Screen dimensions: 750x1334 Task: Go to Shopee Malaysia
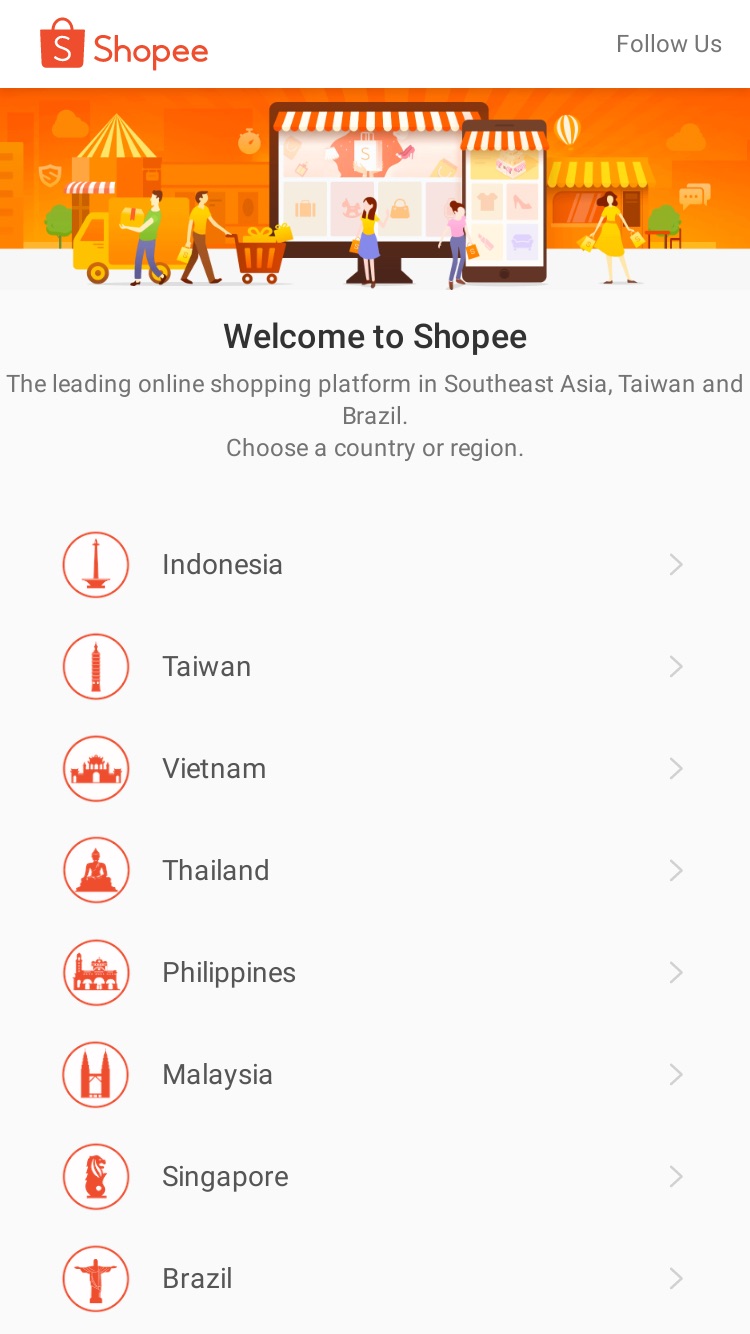pos(375,1075)
